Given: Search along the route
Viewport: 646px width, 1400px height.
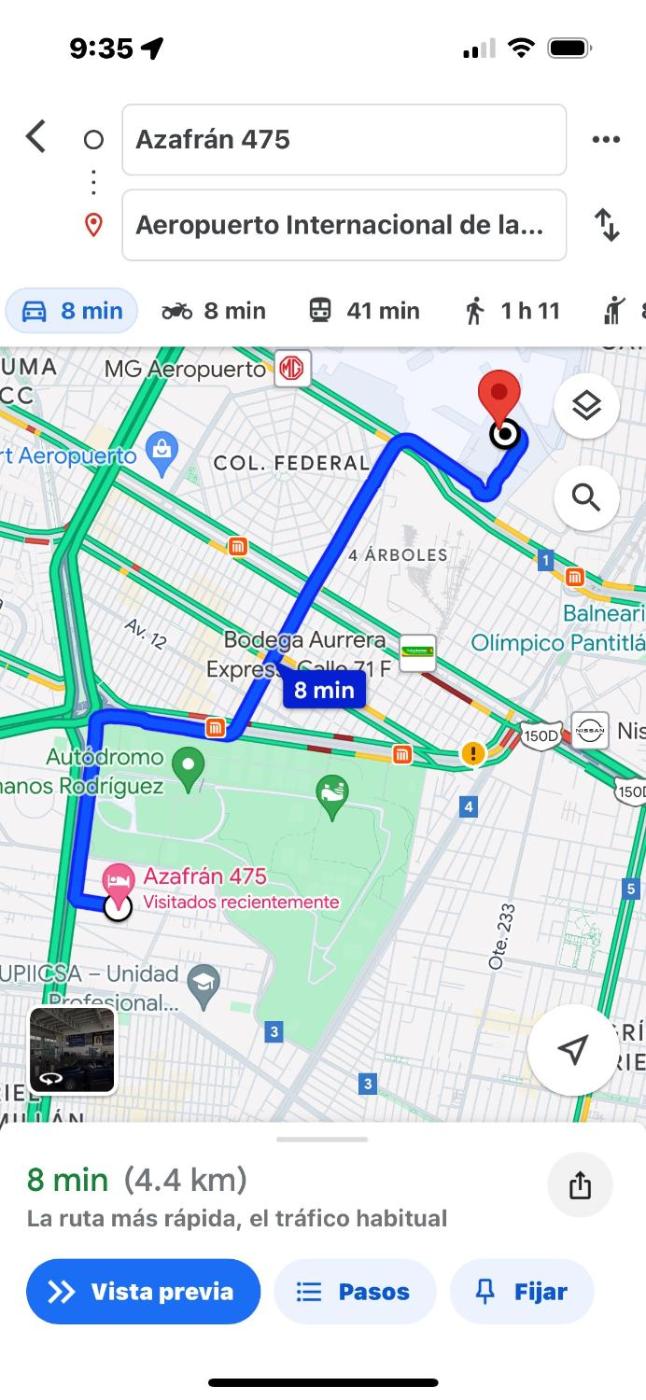Looking at the screenshot, I should [586, 497].
